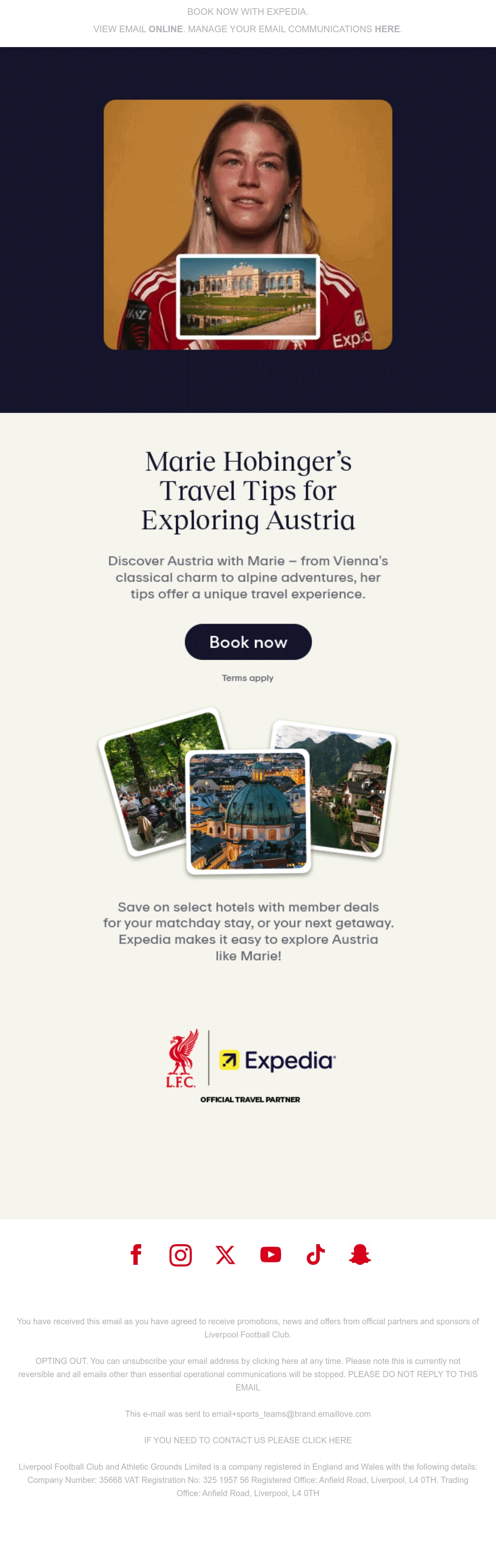The image size is (496, 1568).
Task: Open the Facebook icon
Action: [x=136, y=1254]
